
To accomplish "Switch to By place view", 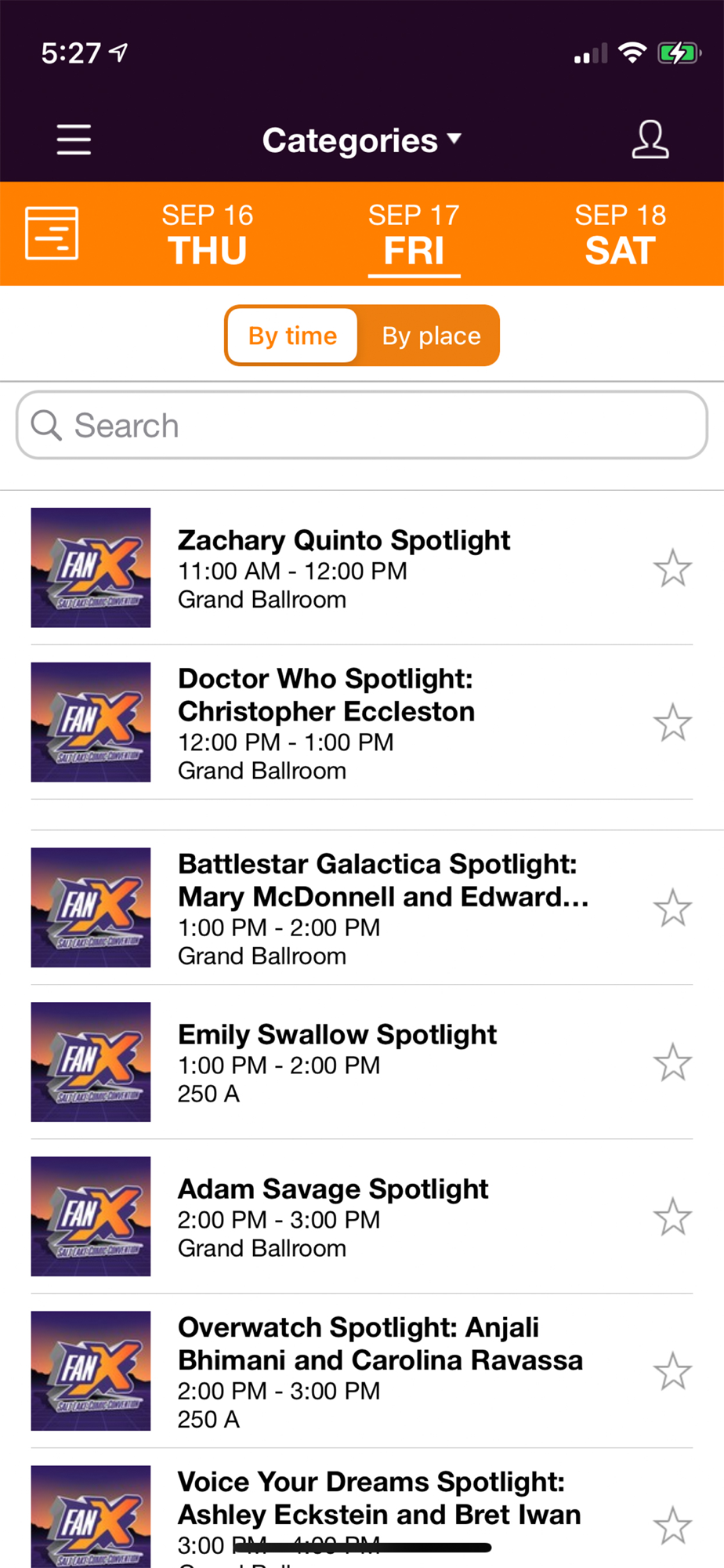I will (431, 336).
